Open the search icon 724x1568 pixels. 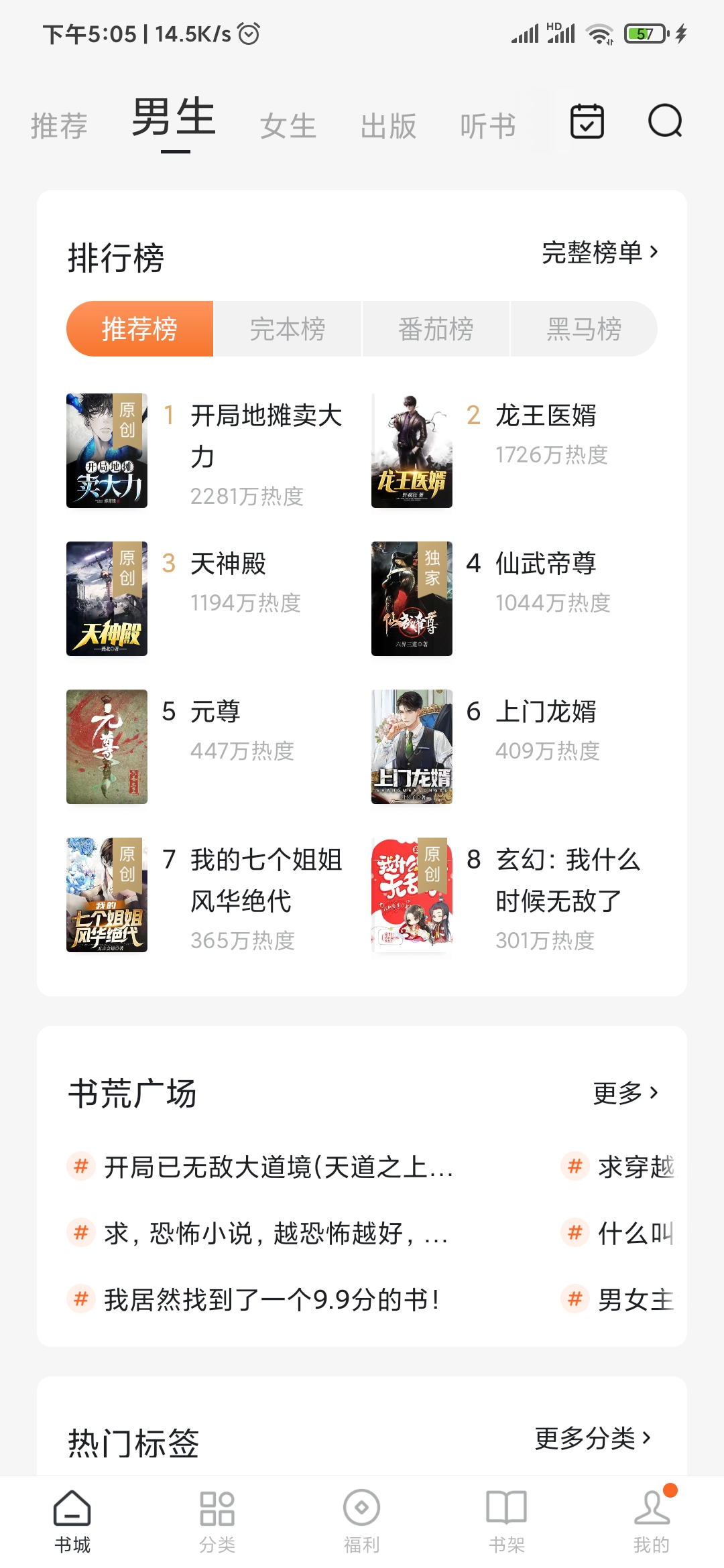(x=664, y=121)
